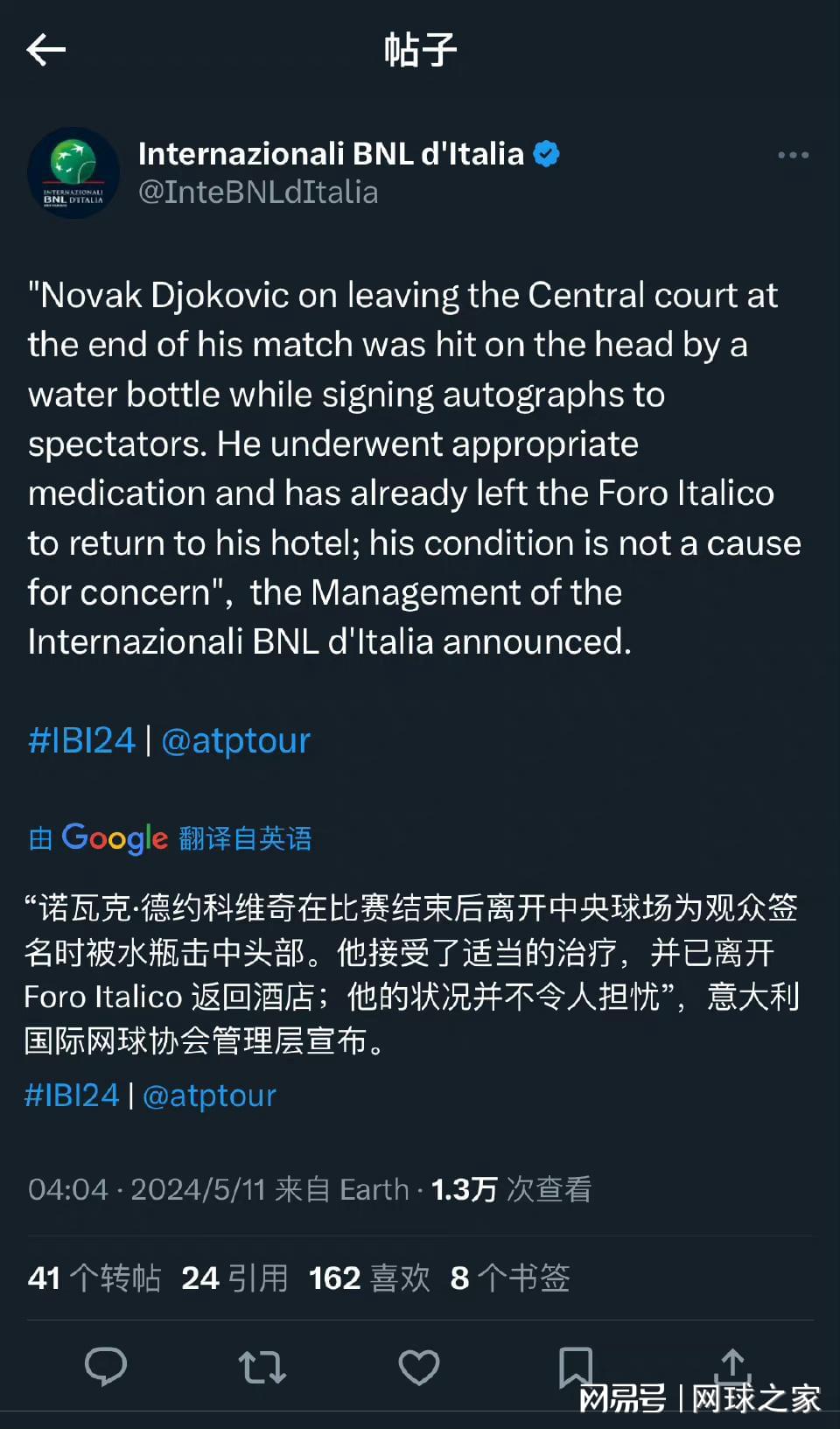Bookmark this post

(x=575, y=1366)
